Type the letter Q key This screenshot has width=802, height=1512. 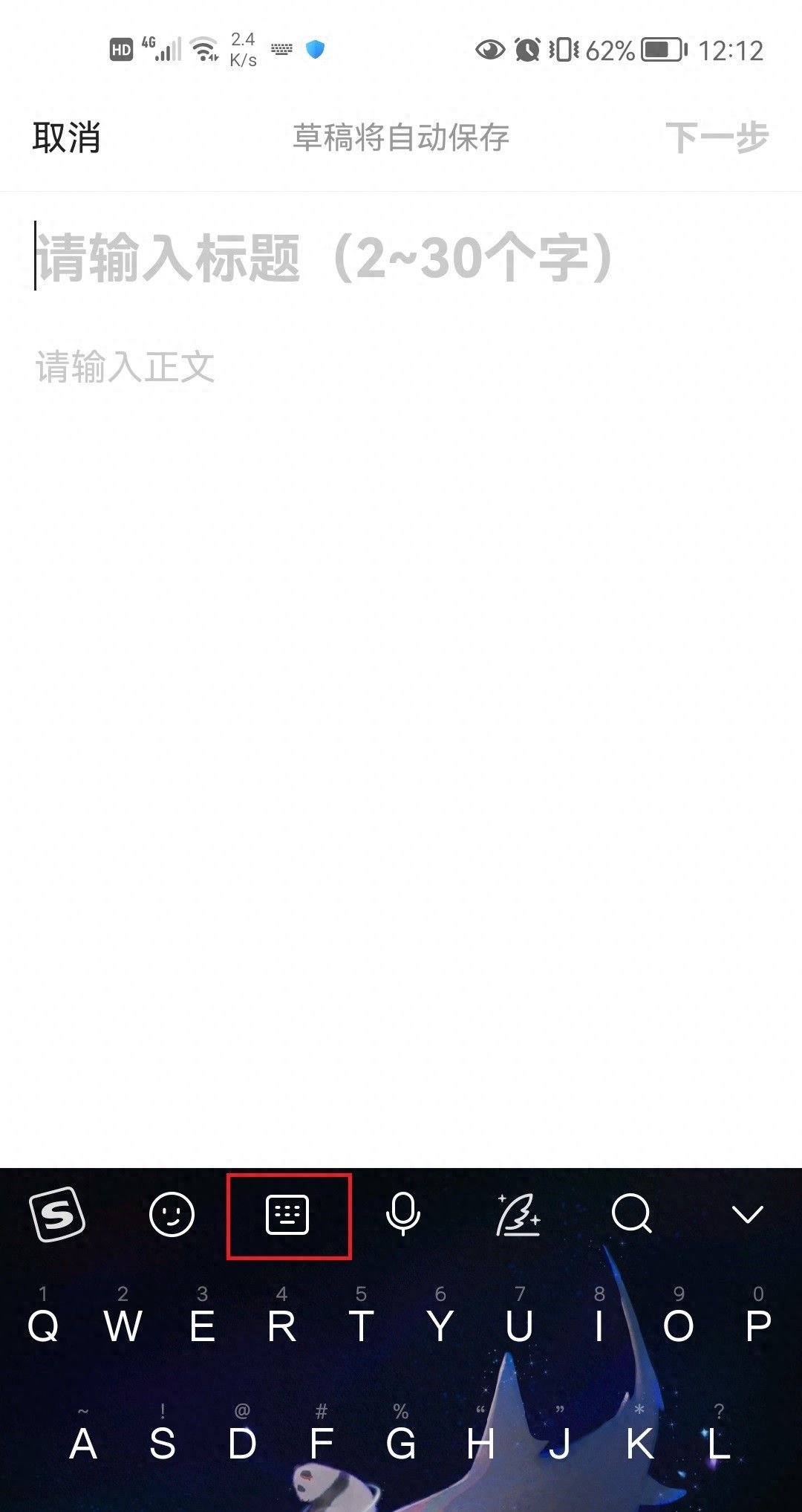point(43,1326)
